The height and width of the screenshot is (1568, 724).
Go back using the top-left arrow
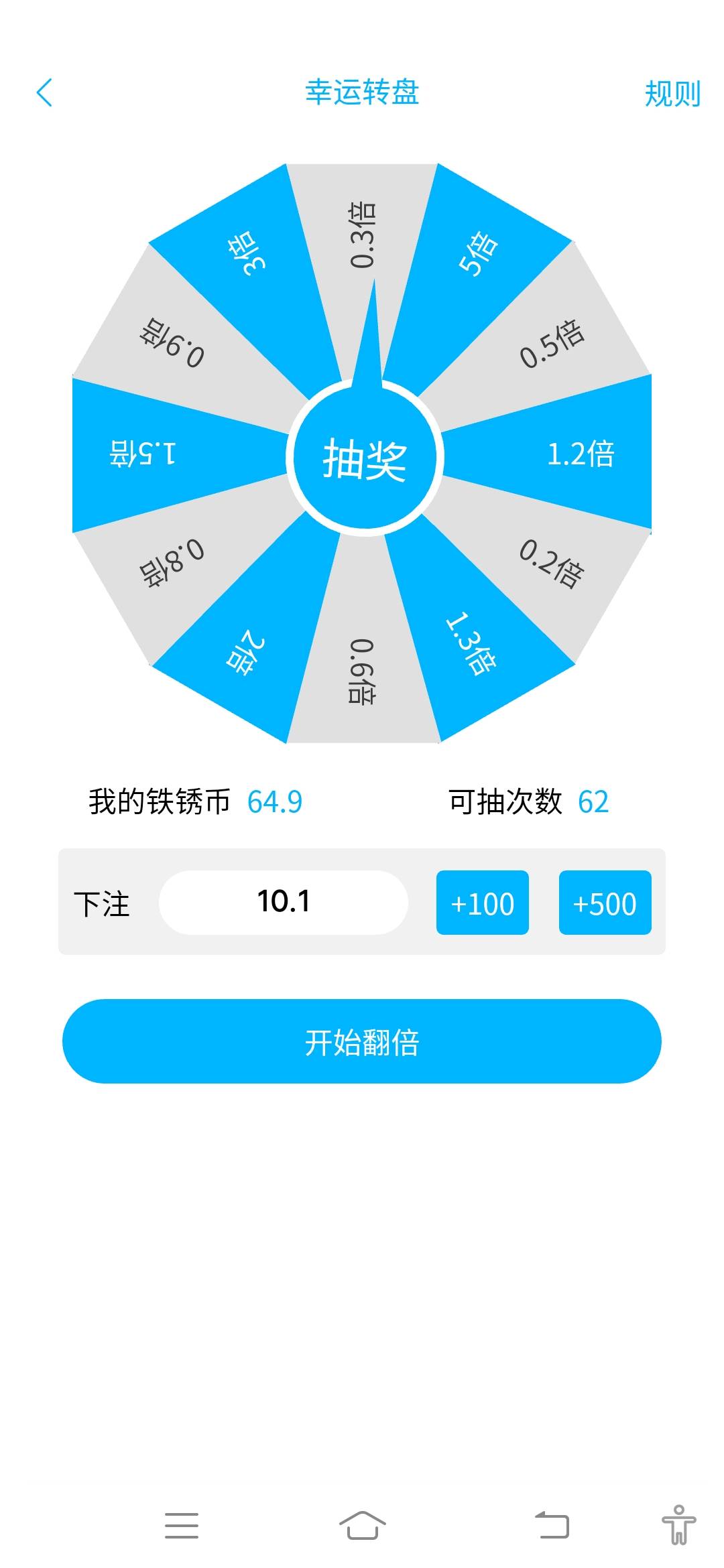[44, 92]
